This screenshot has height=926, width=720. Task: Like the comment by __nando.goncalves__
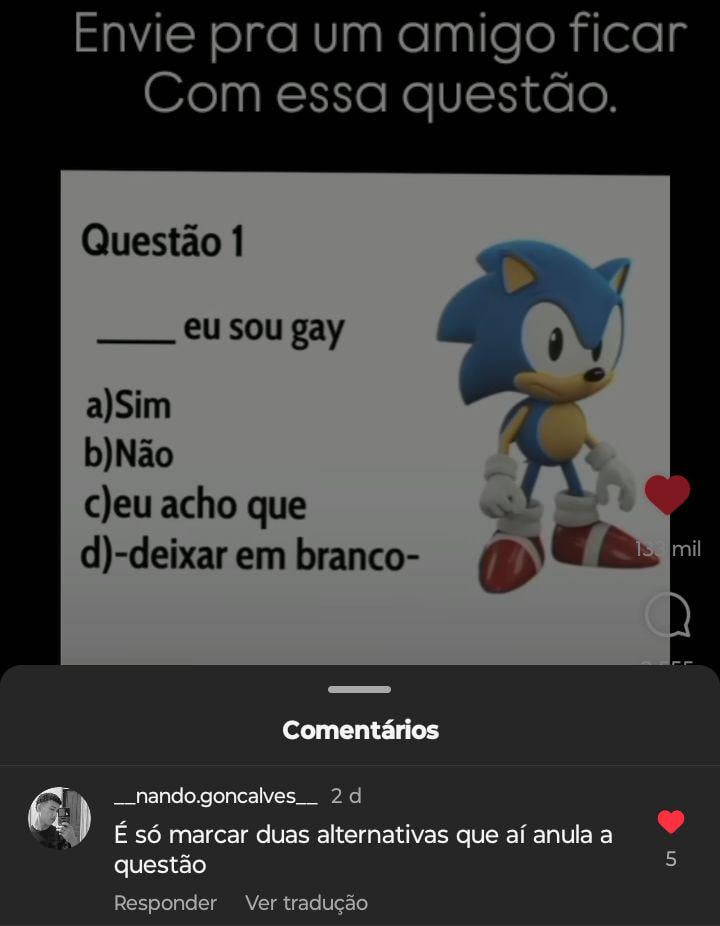click(x=670, y=822)
